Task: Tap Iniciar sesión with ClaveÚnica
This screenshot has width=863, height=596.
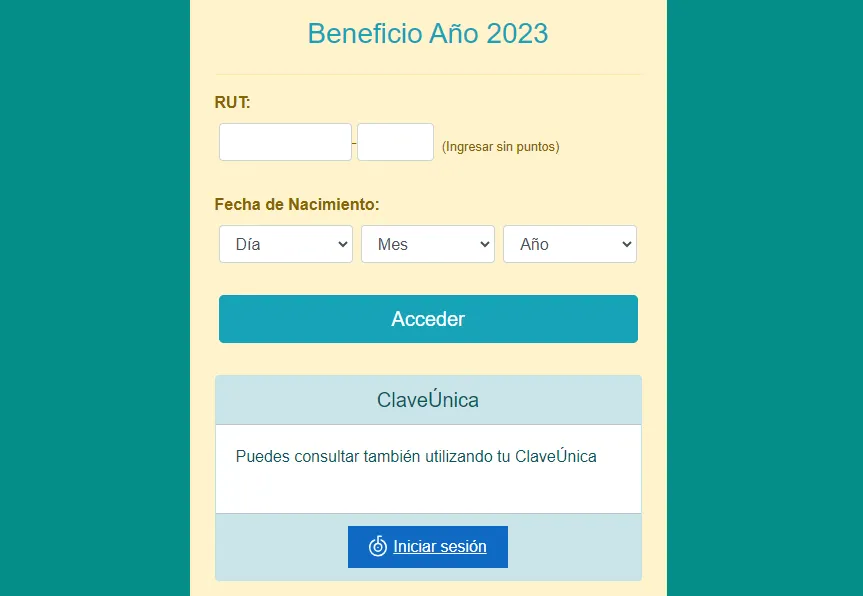Action: [x=428, y=547]
